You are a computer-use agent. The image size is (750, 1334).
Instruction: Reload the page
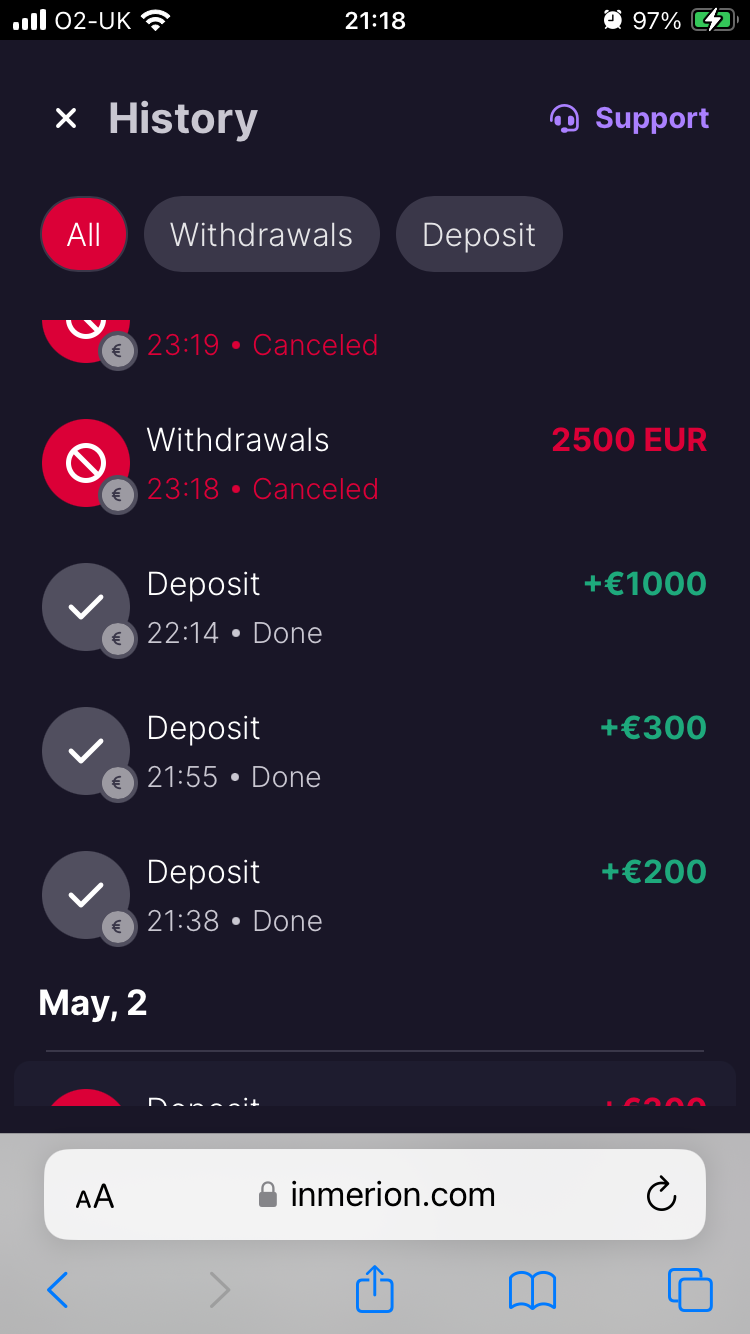661,1195
